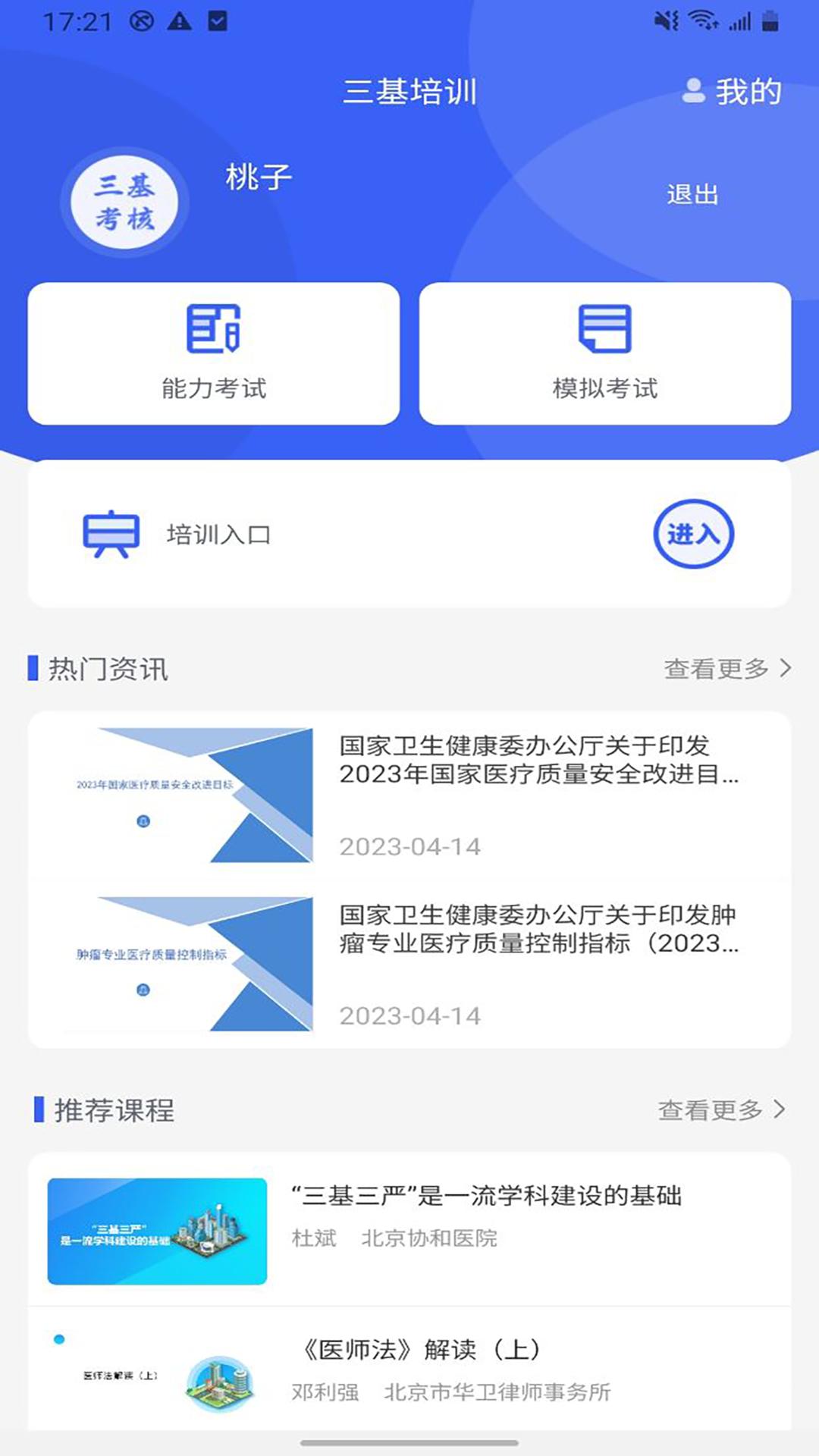Open 查看更多 for hot news section

click(716, 669)
